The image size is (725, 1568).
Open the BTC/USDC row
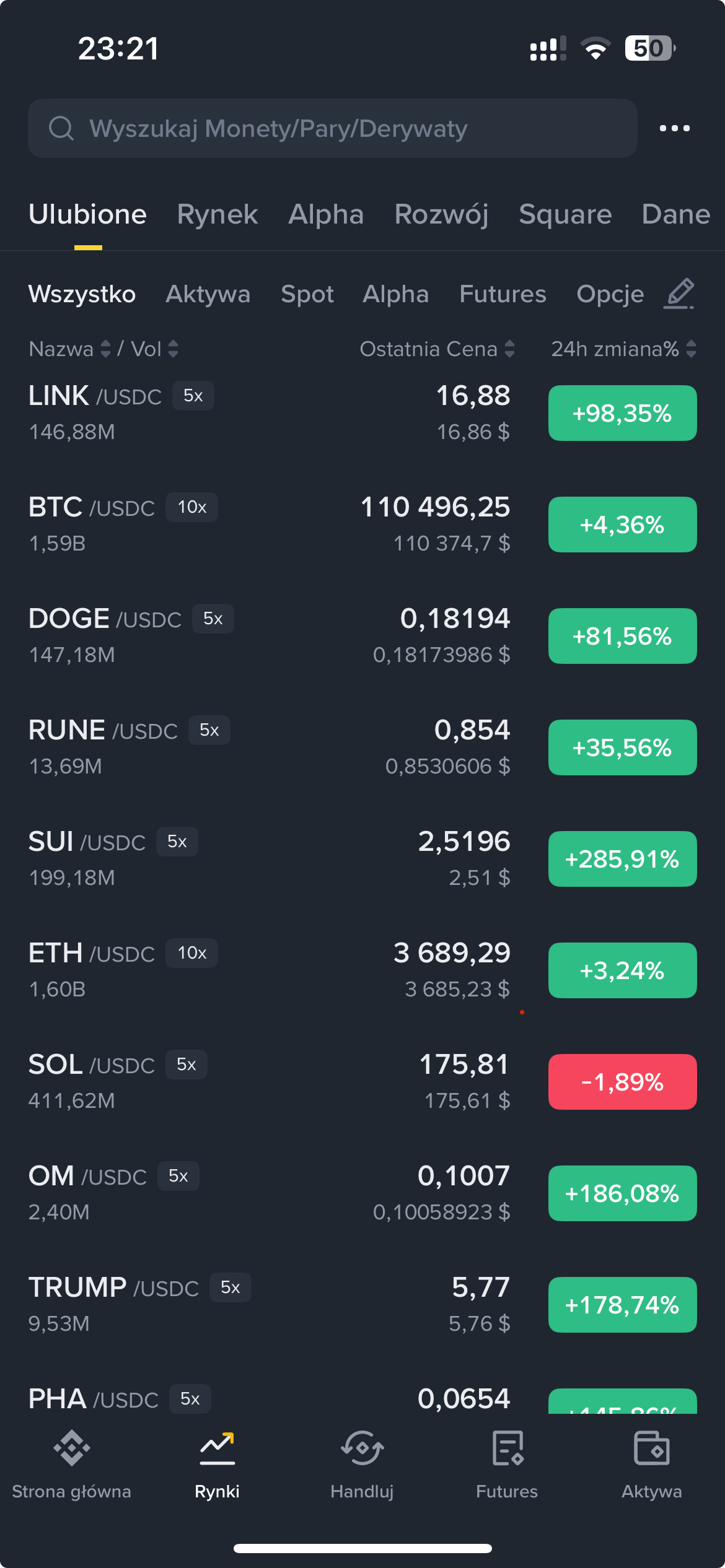pyautogui.click(x=186, y=524)
